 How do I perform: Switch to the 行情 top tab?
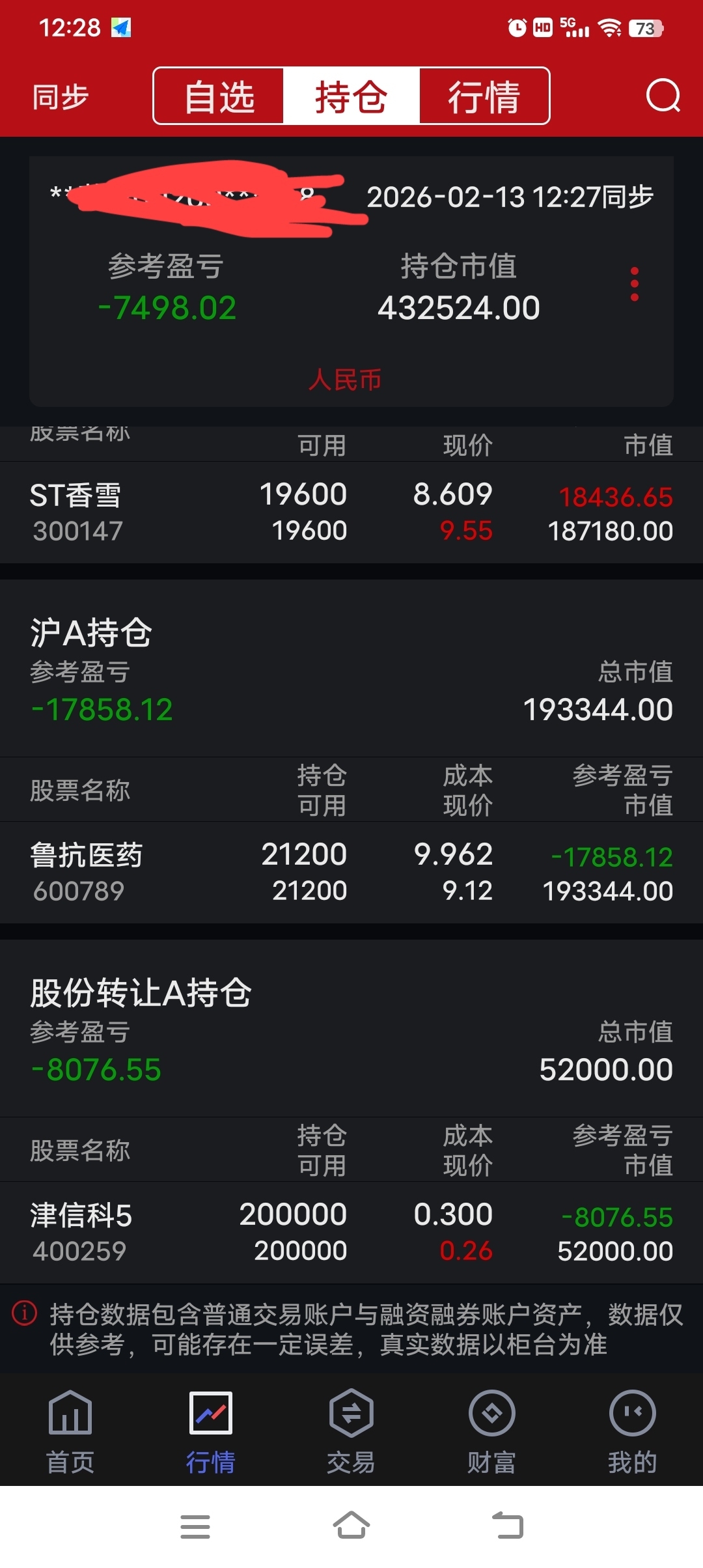(484, 96)
